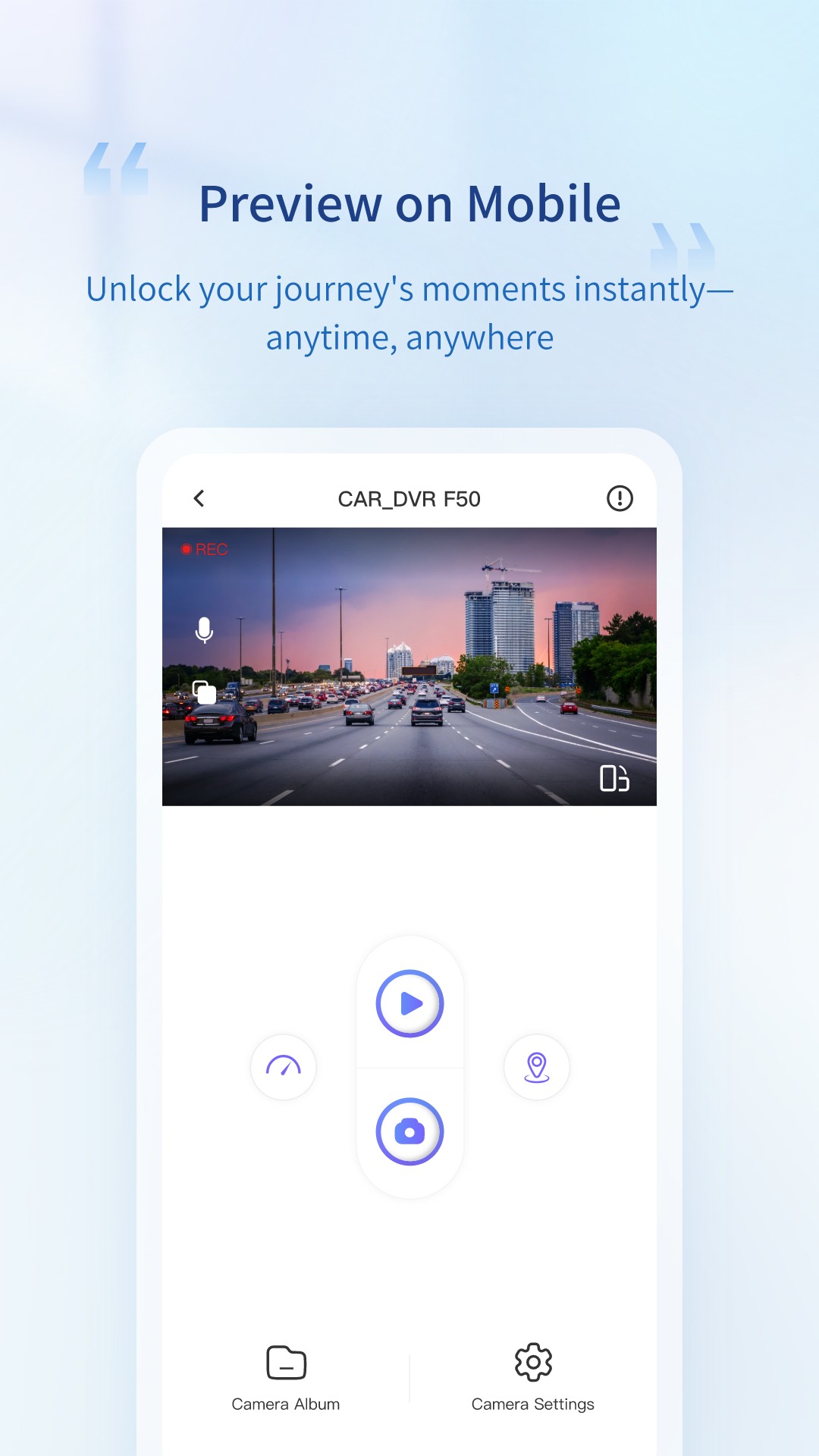Rotate the live view orientation
Viewport: 819px width, 1456px height.
[614, 777]
